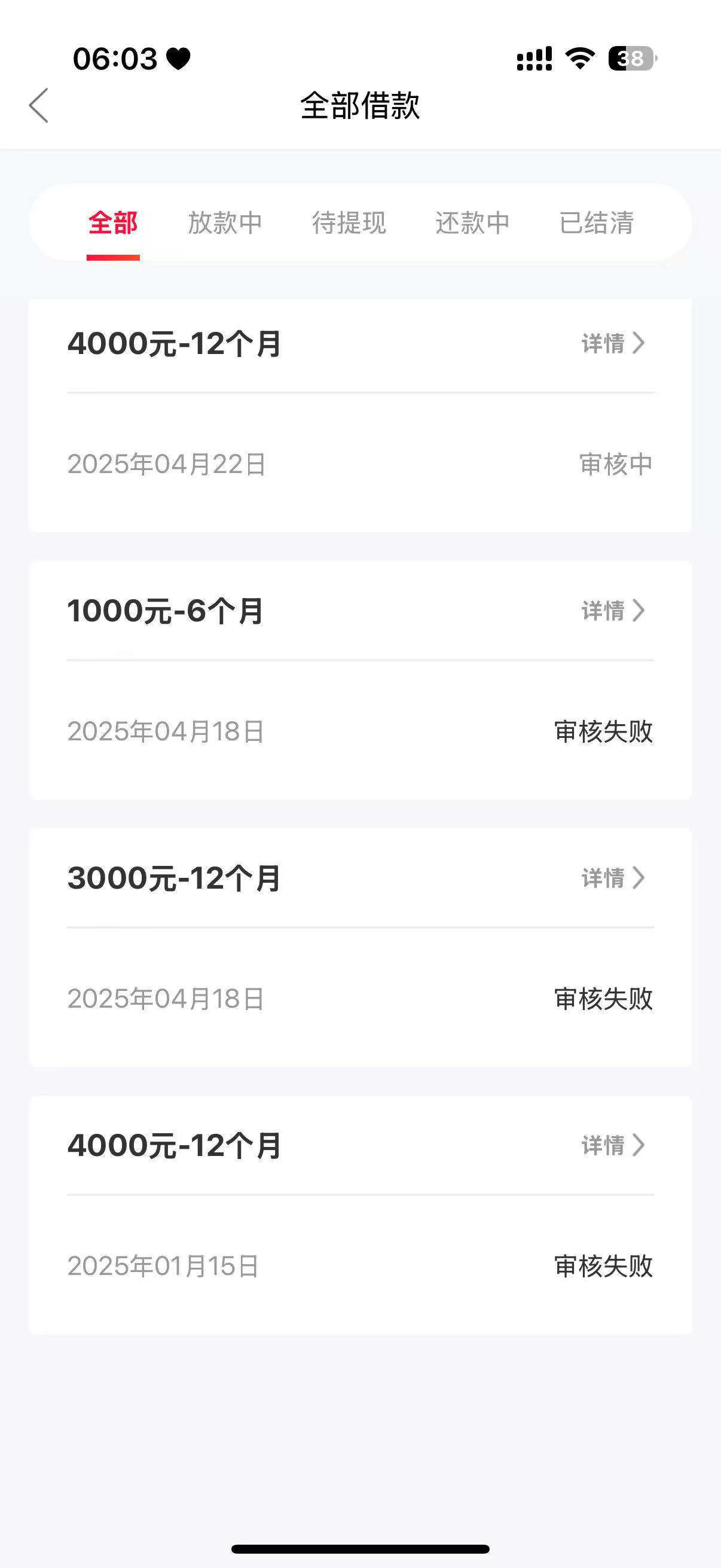The image size is (721, 1568).
Task: Go back using the top-left arrow
Action: coord(38,105)
